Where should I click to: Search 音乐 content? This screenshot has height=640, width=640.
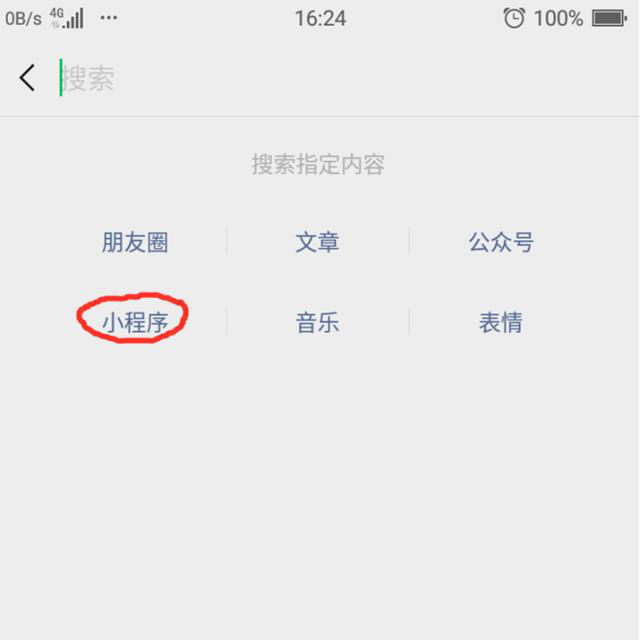318,323
